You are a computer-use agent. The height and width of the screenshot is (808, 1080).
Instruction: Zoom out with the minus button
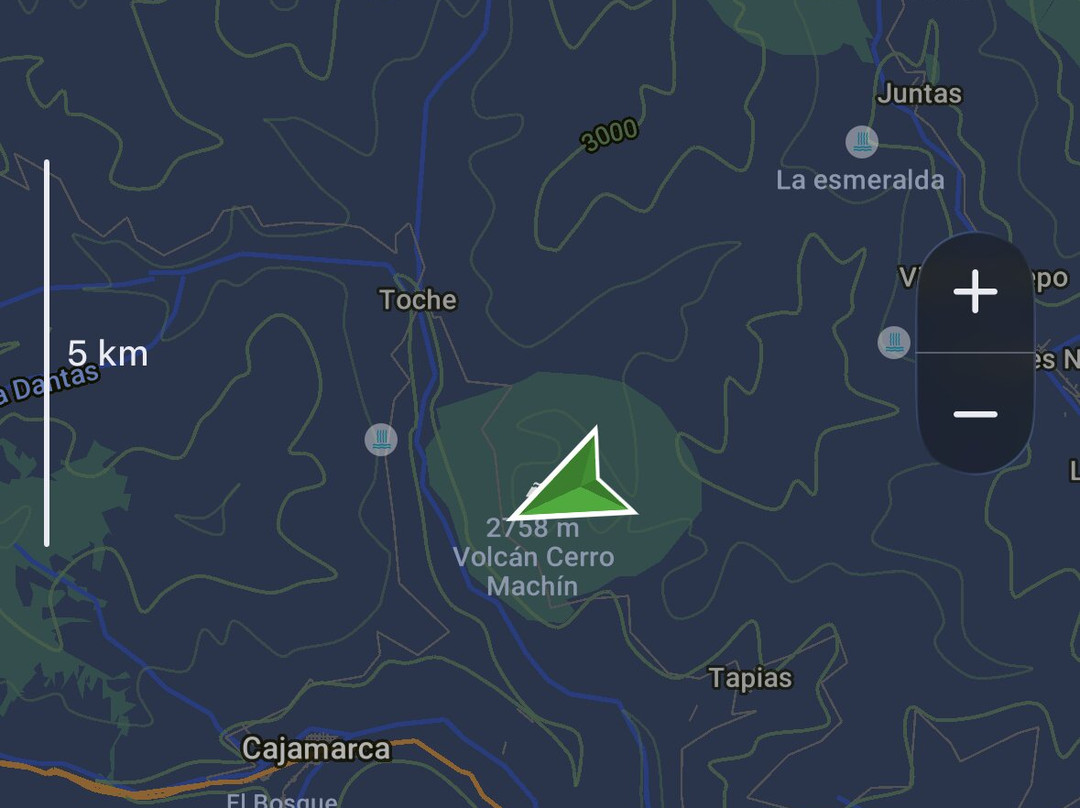pos(975,414)
